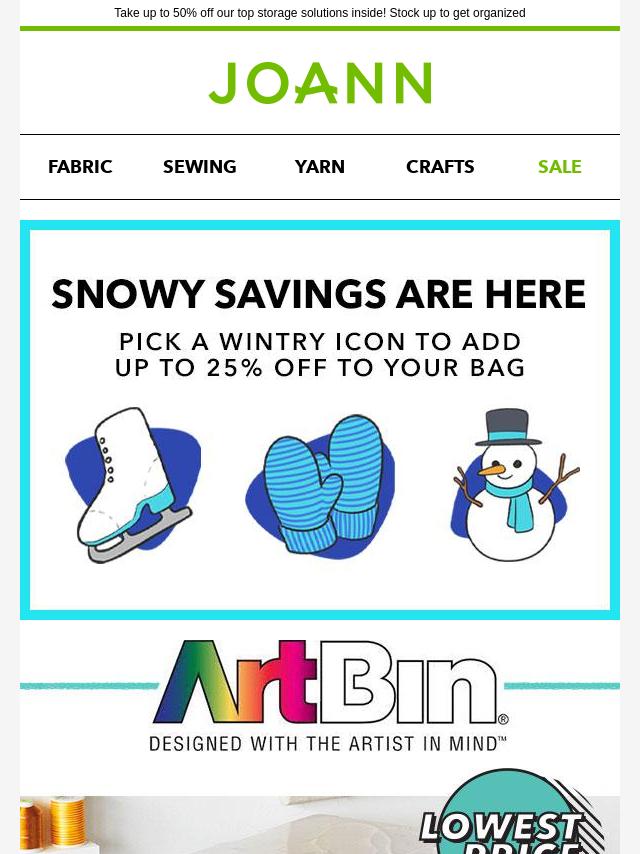Open the Crafts category
This screenshot has width=640, height=854.
(440, 167)
